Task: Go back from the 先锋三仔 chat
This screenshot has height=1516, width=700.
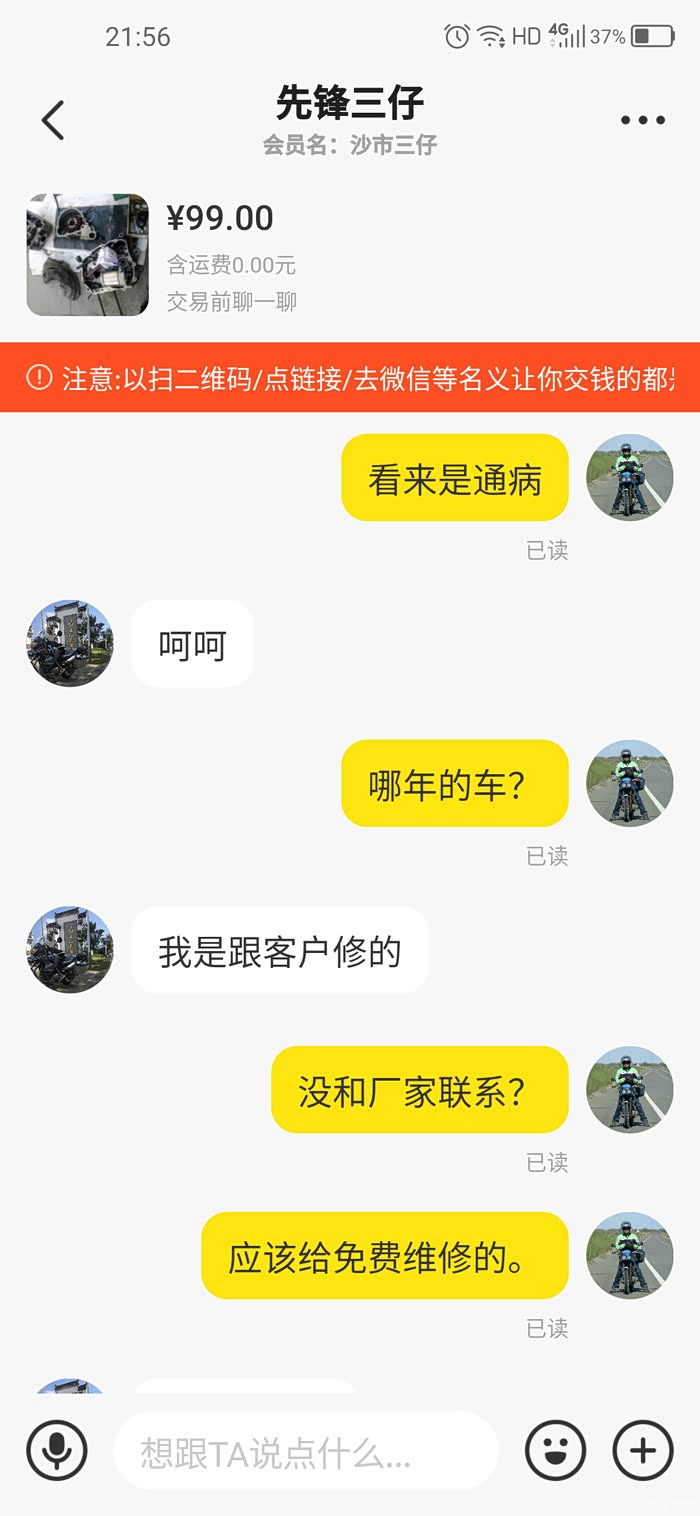Action: pyautogui.click(x=53, y=120)
